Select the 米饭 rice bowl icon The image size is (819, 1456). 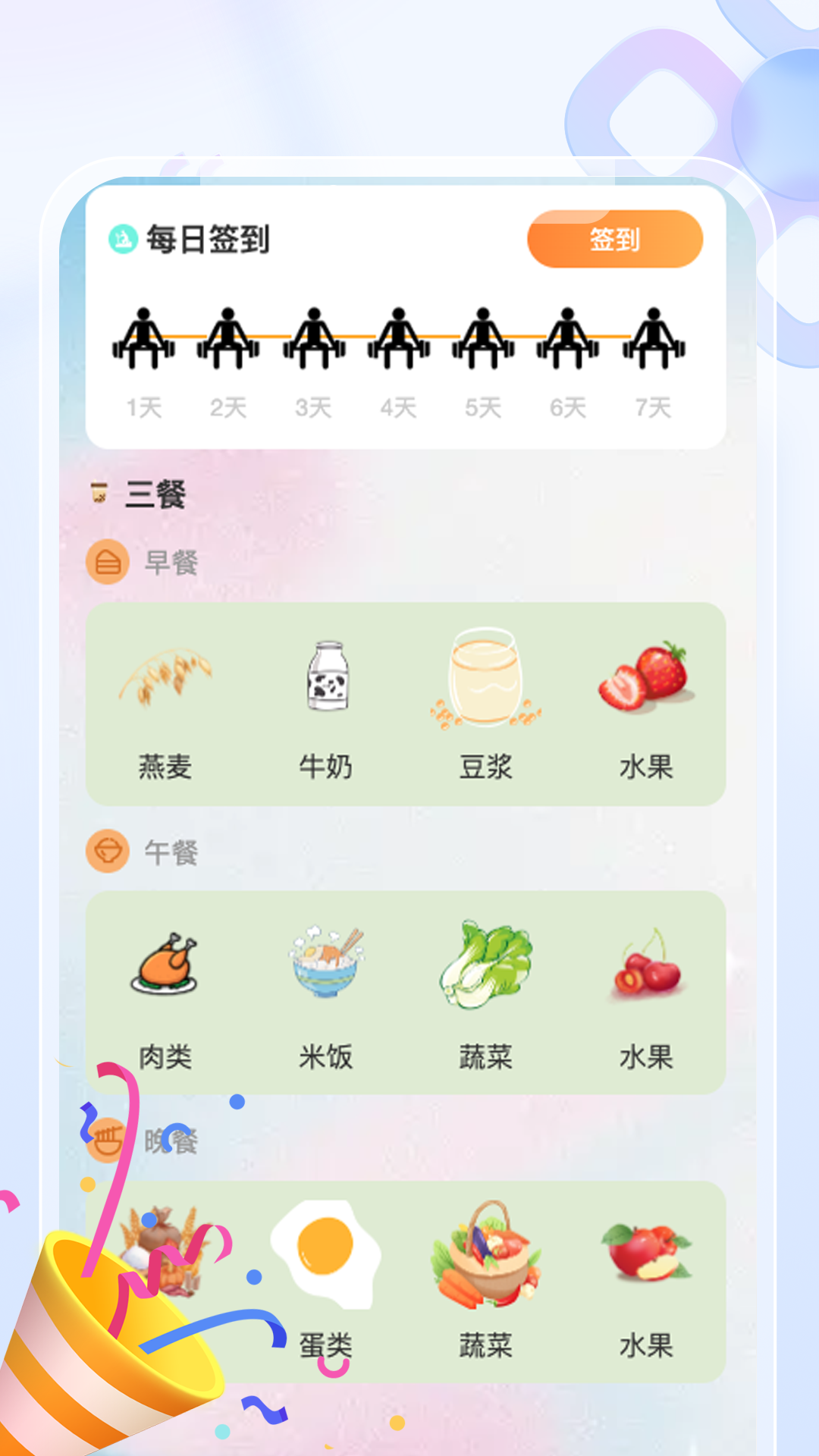[x=326, y=962]
